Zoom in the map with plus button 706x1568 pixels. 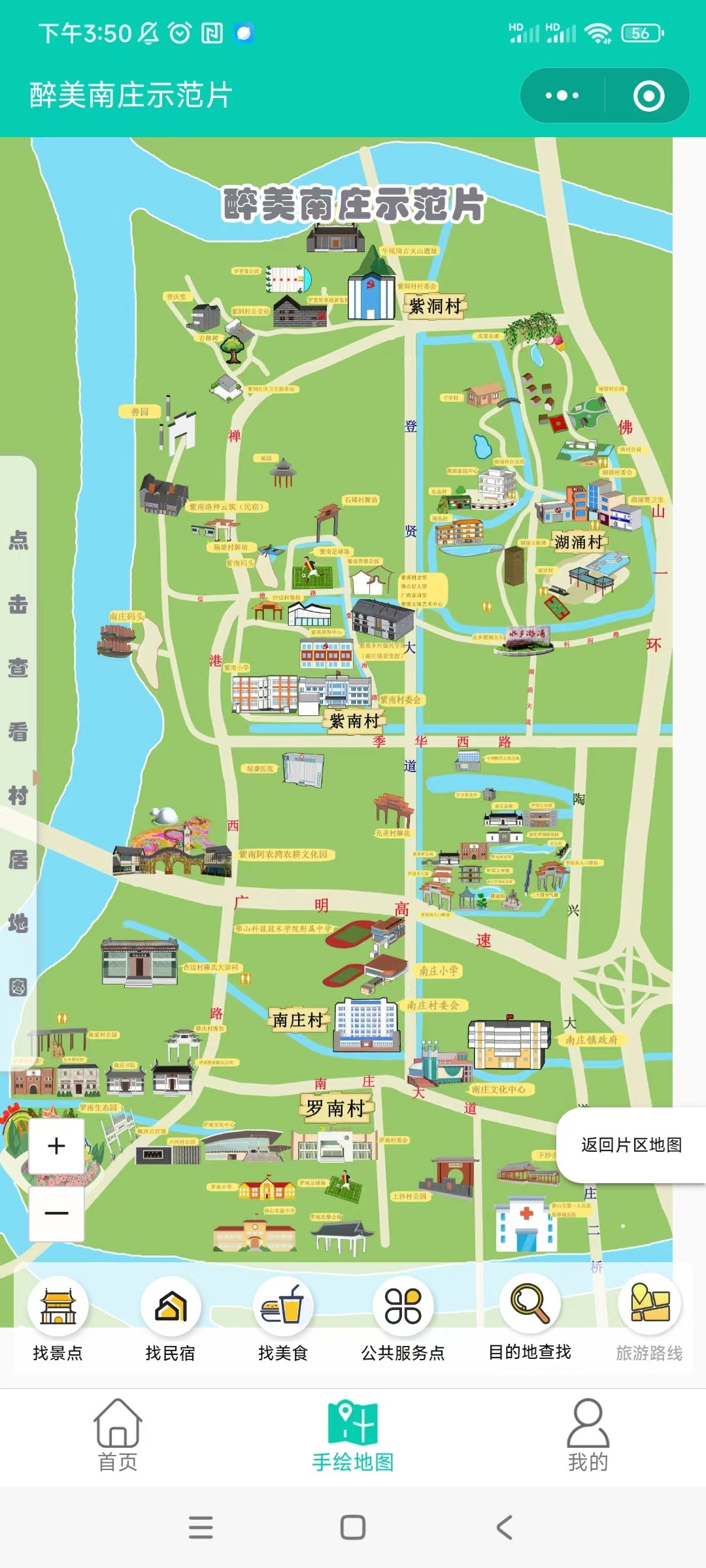click(56, 1146)
